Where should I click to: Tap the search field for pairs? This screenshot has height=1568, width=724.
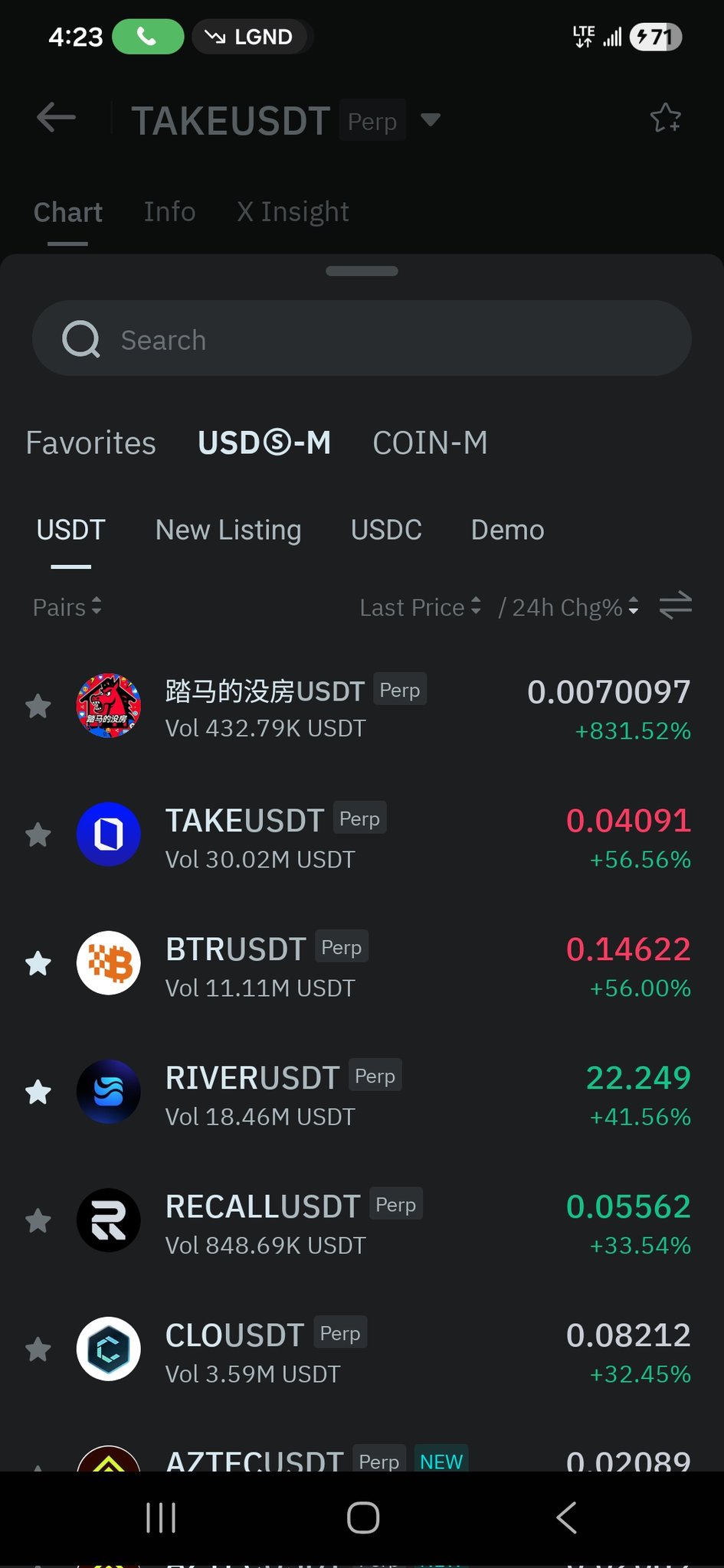point(362,338)
